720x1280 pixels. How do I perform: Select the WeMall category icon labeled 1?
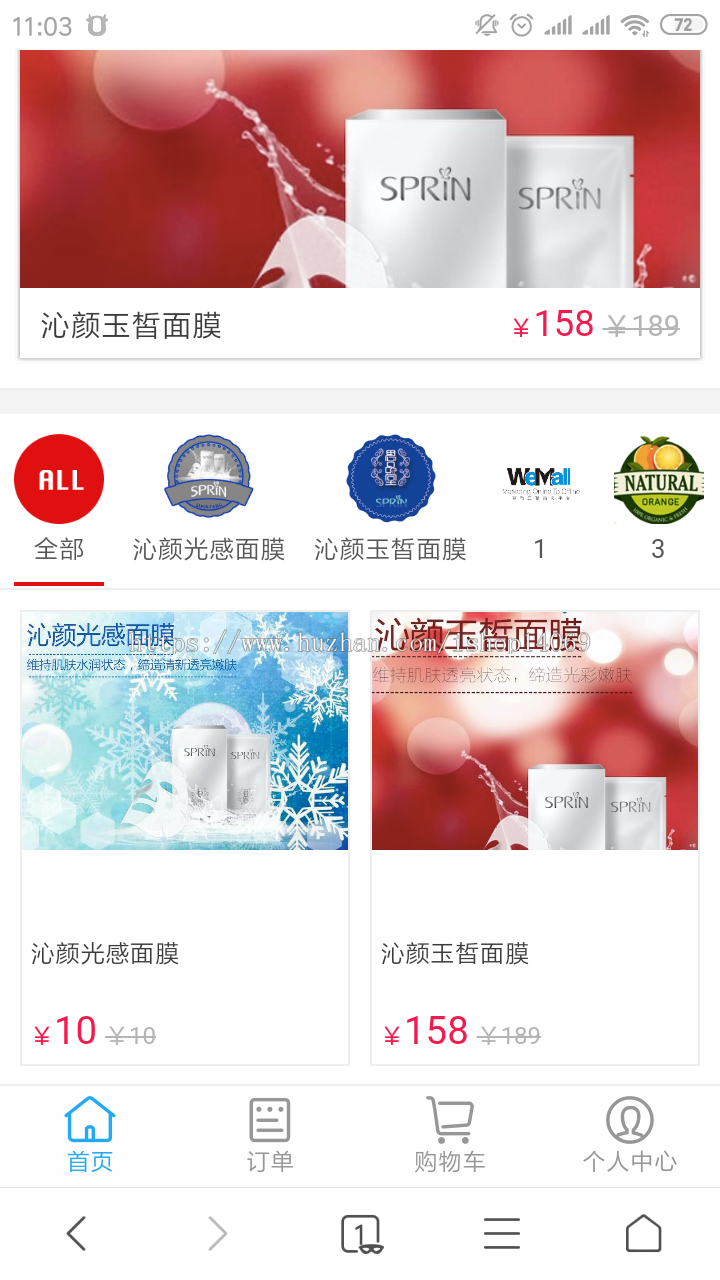point(539,477)
